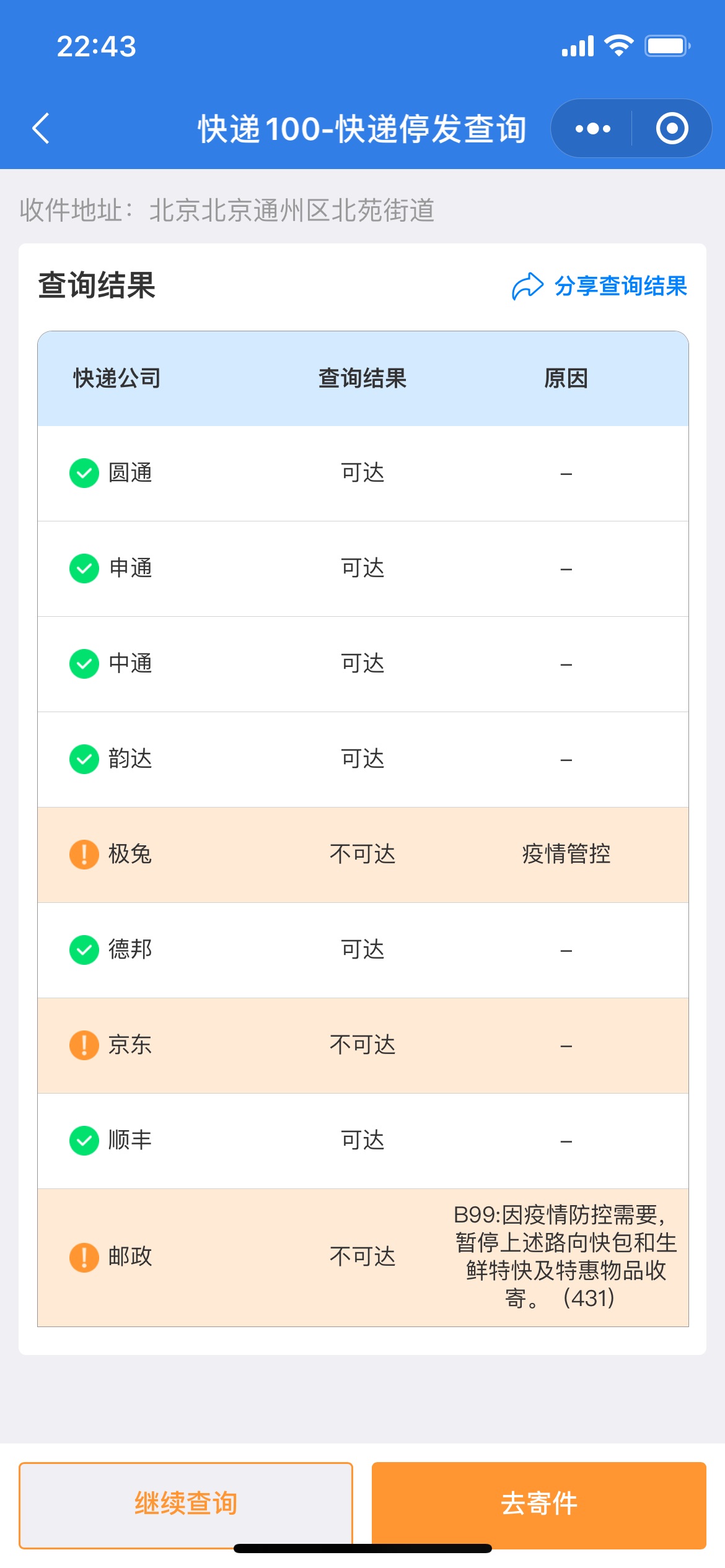The width and height of the screenshot is (725, 1568).
Task: Tap the 去寄件 button
Action: [x=539, y=1505]
